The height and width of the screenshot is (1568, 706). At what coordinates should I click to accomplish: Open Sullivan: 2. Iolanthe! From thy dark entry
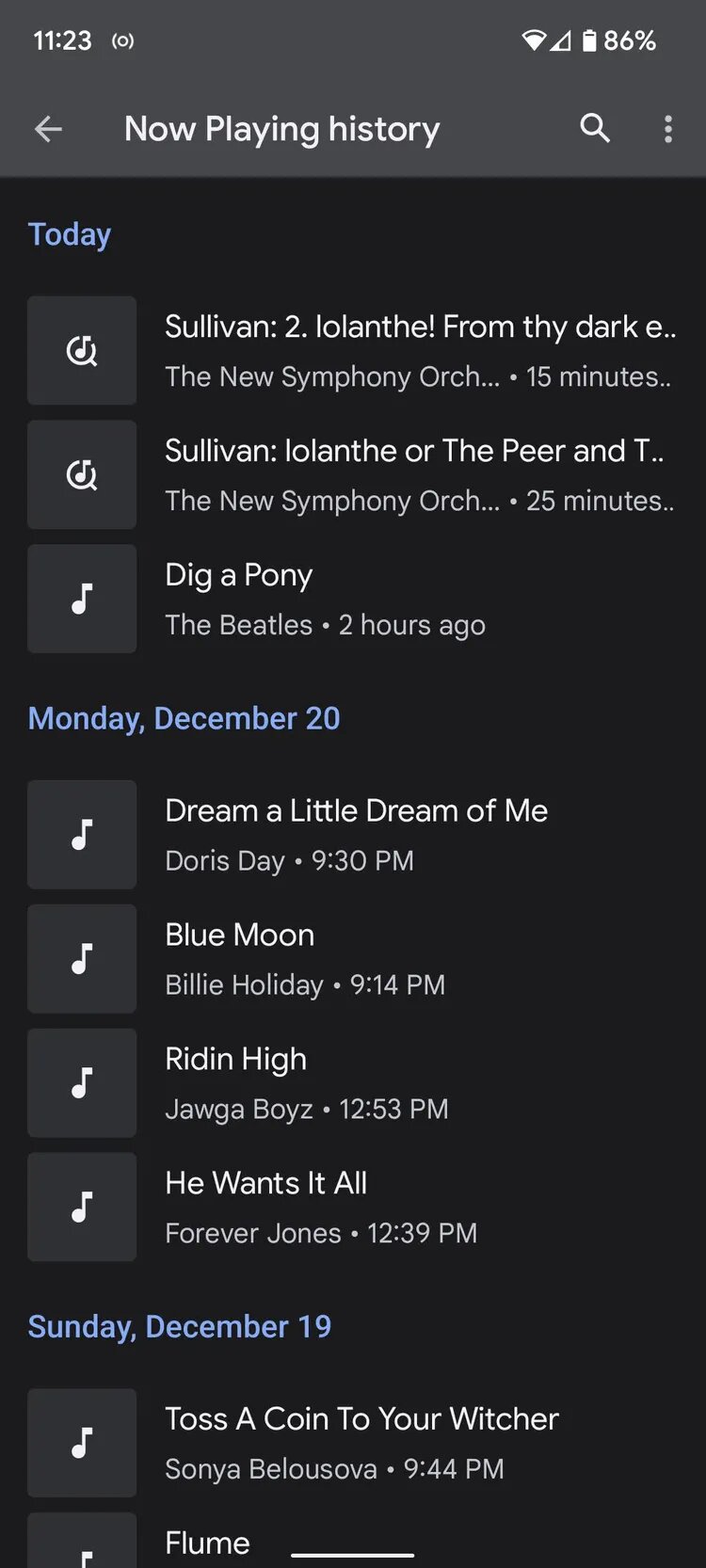pyautogui.click(x=353, y=350)
